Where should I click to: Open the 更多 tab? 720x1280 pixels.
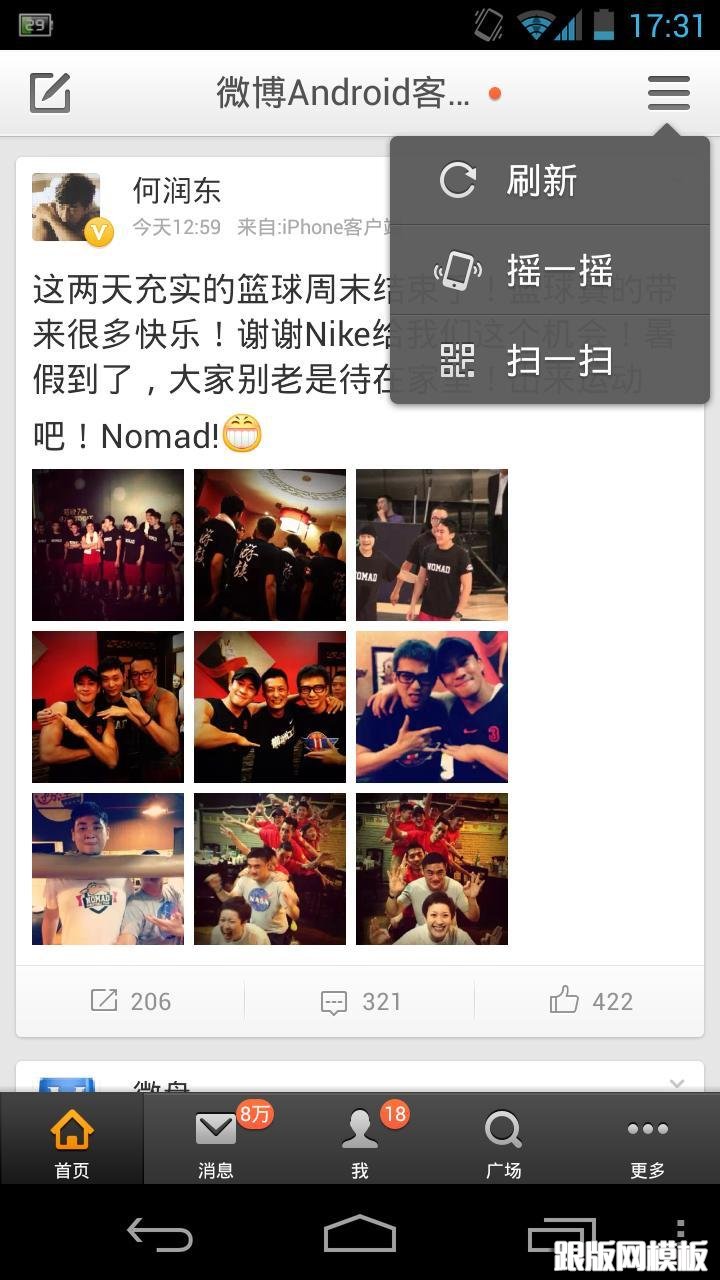point(647,1140)
